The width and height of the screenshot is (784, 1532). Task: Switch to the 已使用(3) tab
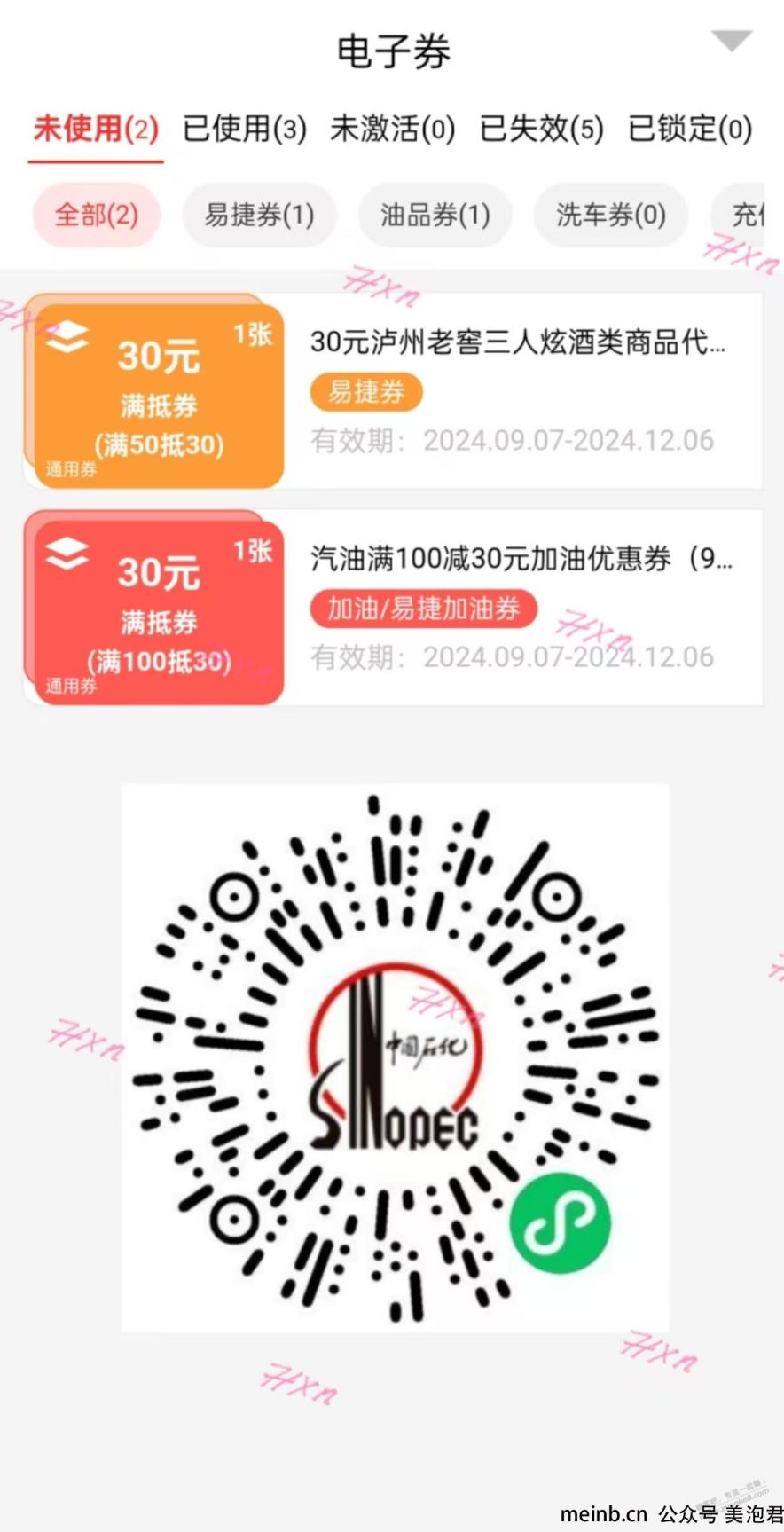pyautogui.click(x=245, y=129)
